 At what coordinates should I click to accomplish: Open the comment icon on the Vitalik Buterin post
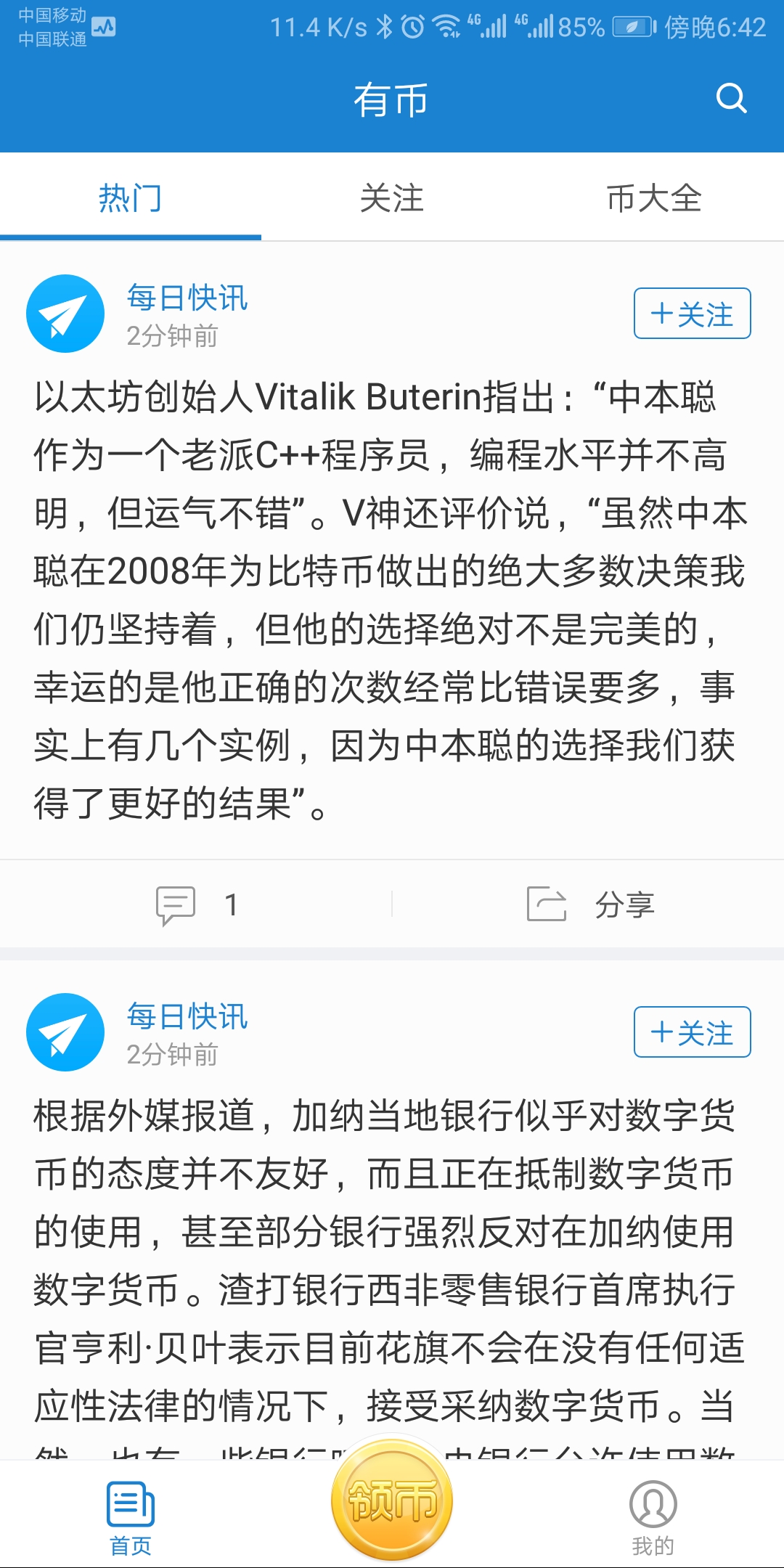(176, 903)
